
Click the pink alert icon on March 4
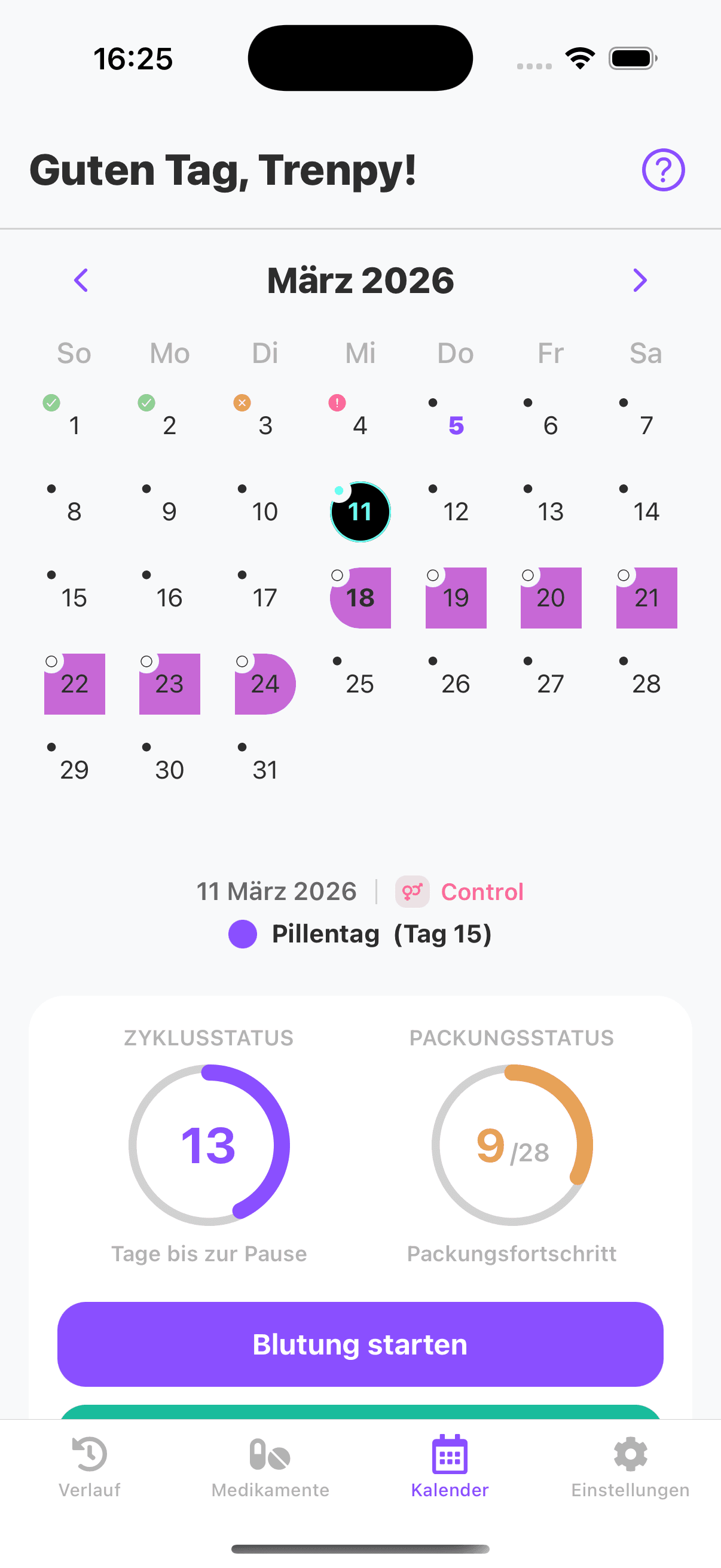coord(337,403)
